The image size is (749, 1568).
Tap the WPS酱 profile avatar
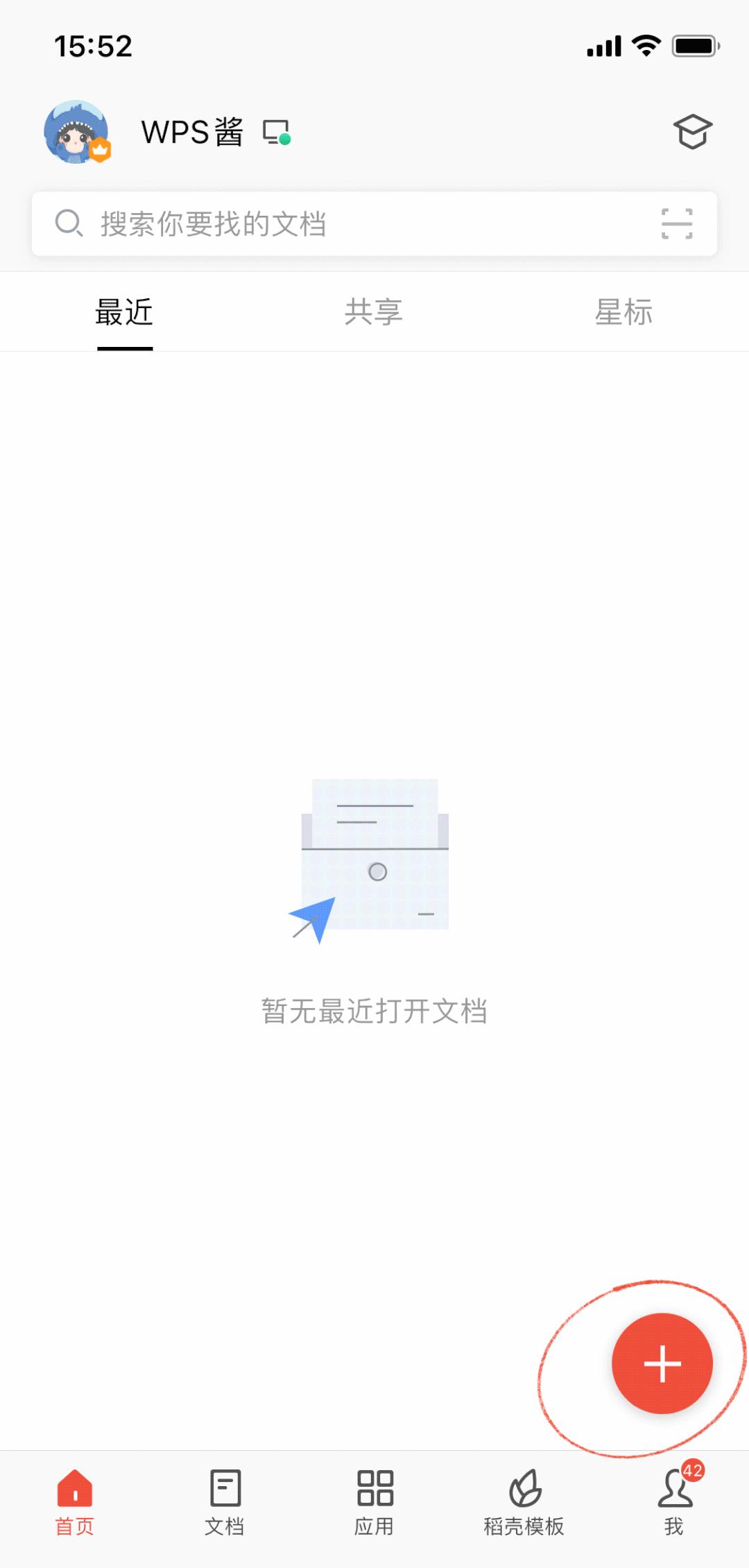[x=78, y=132]
